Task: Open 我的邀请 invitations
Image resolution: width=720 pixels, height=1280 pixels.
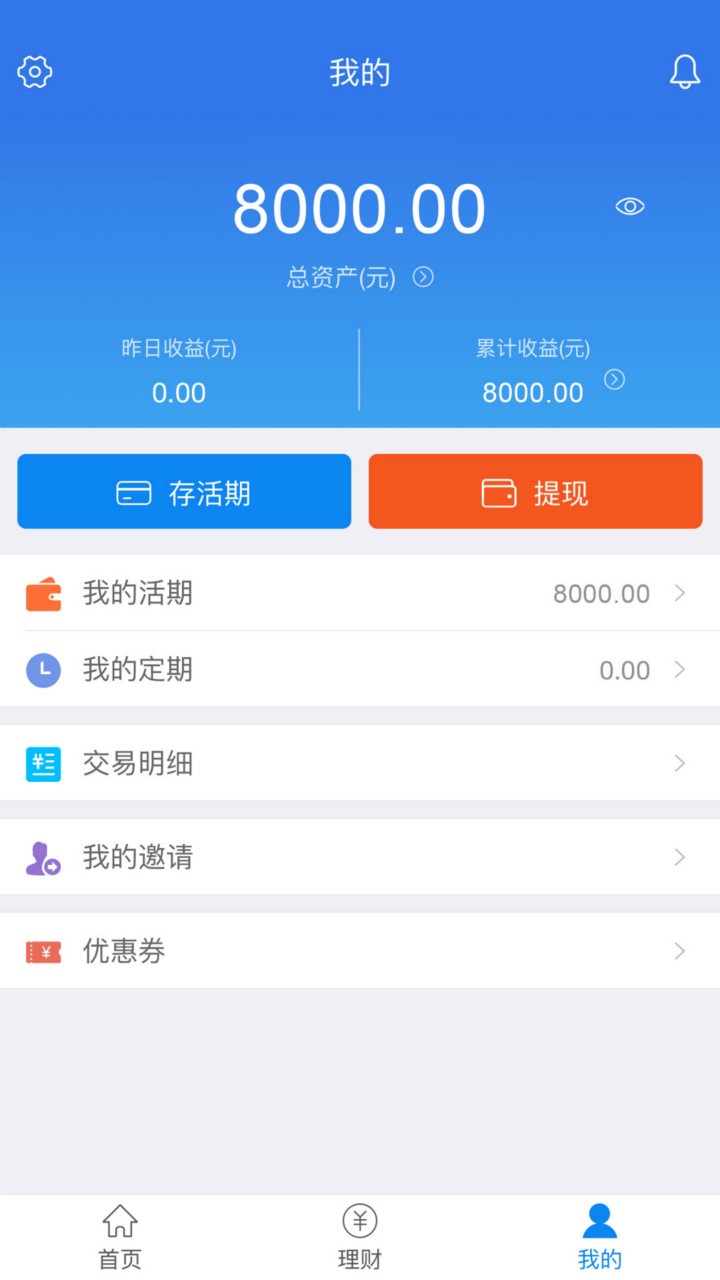Action: point(360,857)
